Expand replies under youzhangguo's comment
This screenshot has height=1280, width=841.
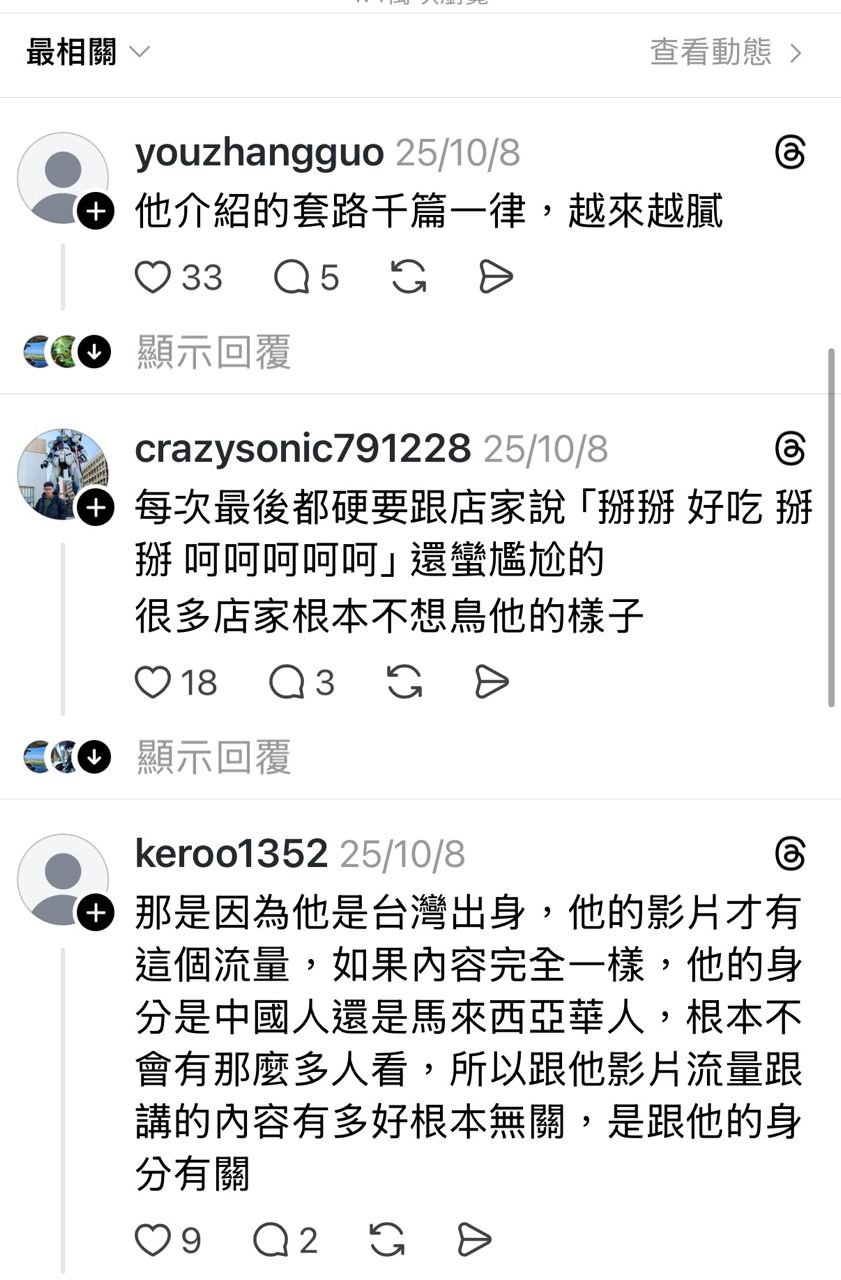213,352
